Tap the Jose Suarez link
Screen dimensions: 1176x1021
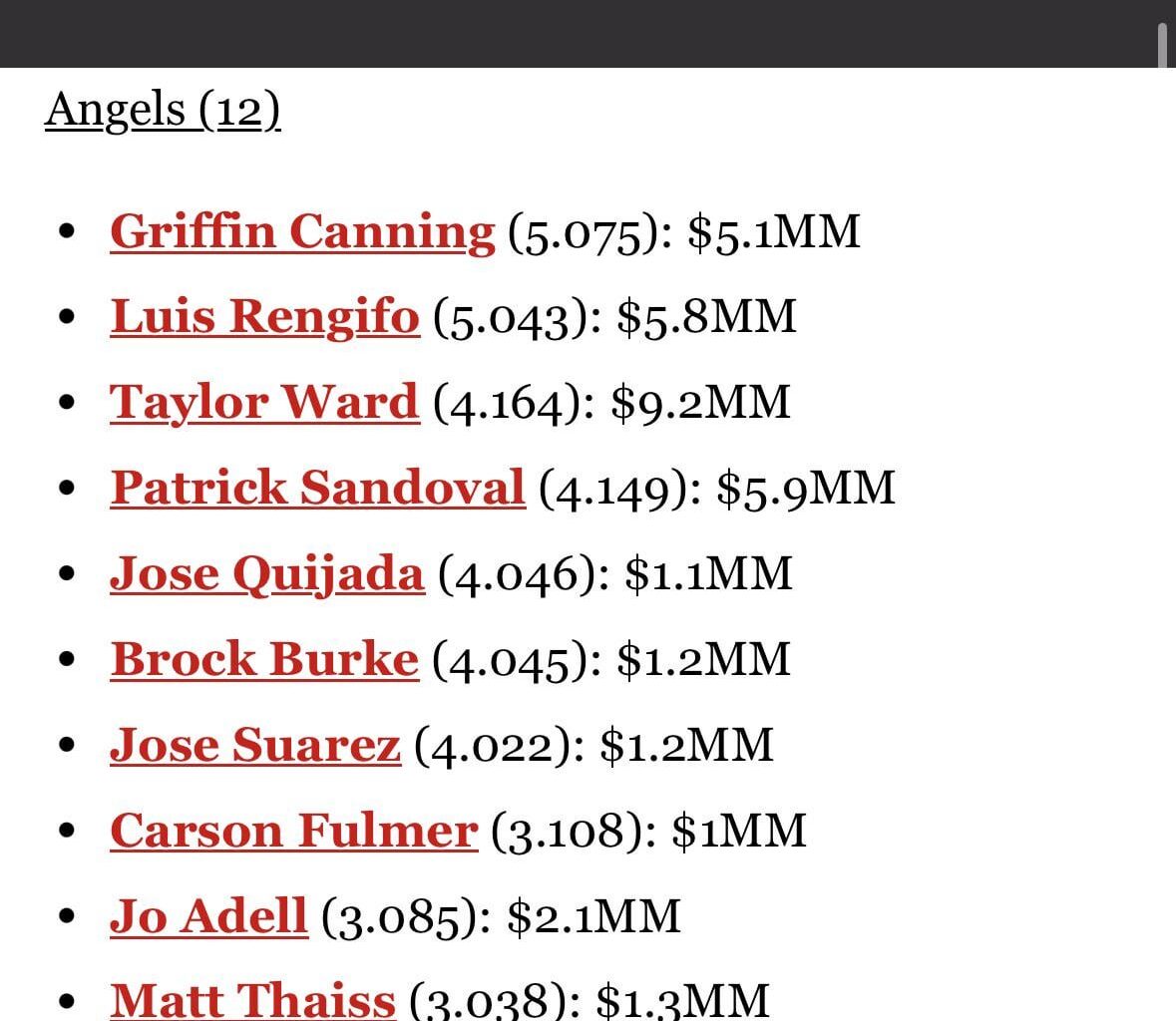click(255, 746)
